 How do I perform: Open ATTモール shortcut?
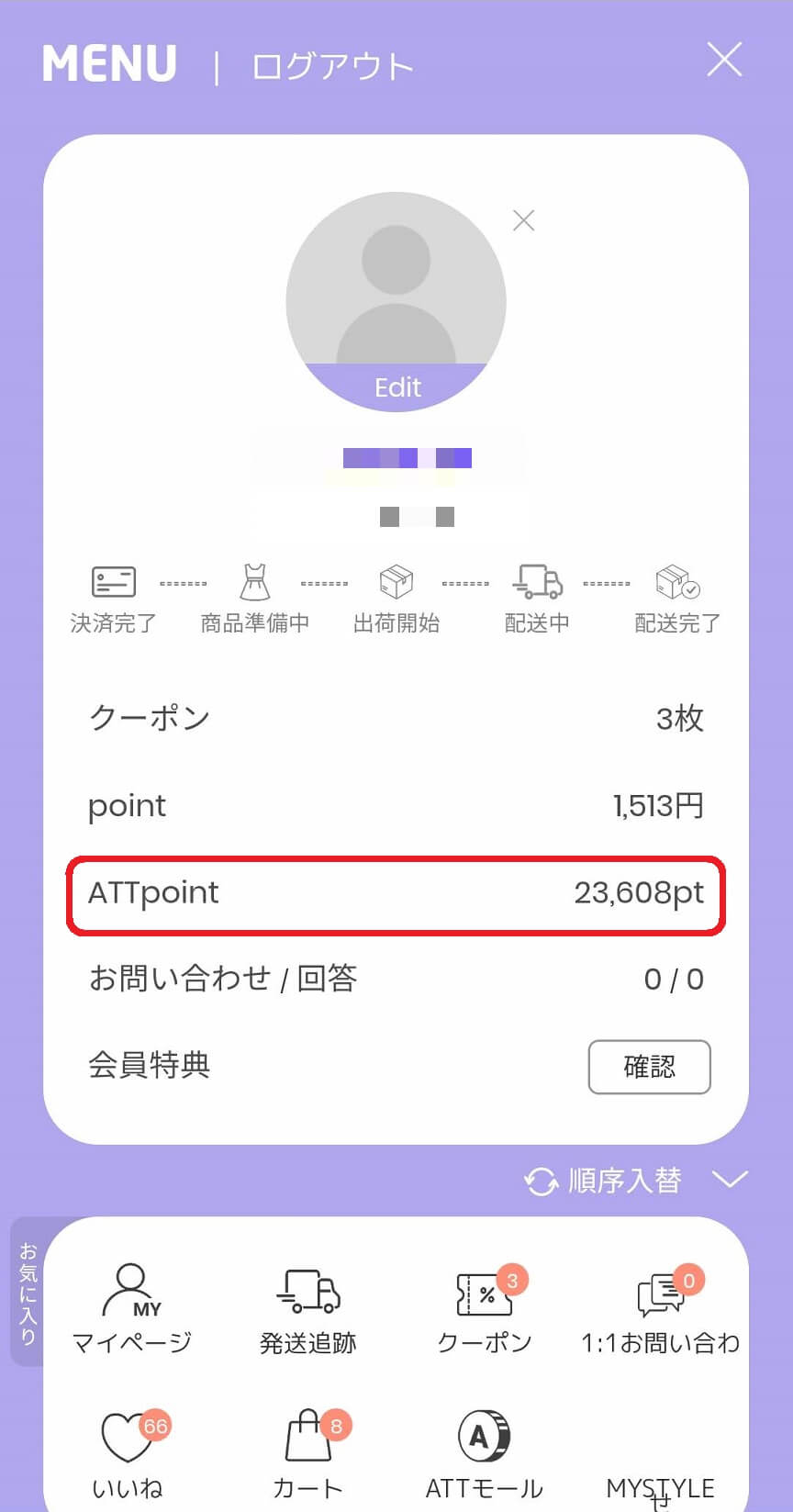click(x=485, y=1454)
